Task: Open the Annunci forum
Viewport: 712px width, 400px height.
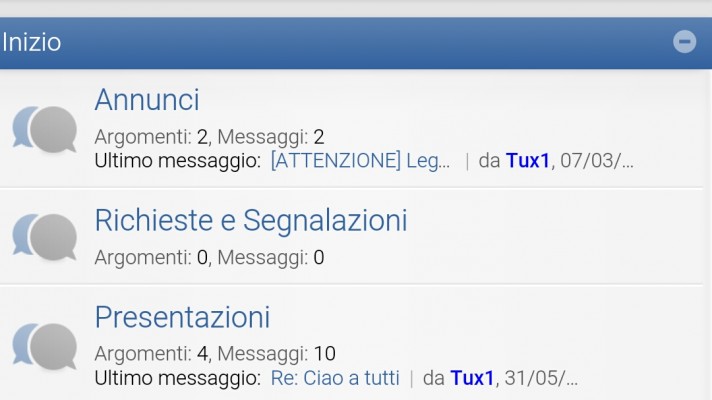Action: [147, 100]
